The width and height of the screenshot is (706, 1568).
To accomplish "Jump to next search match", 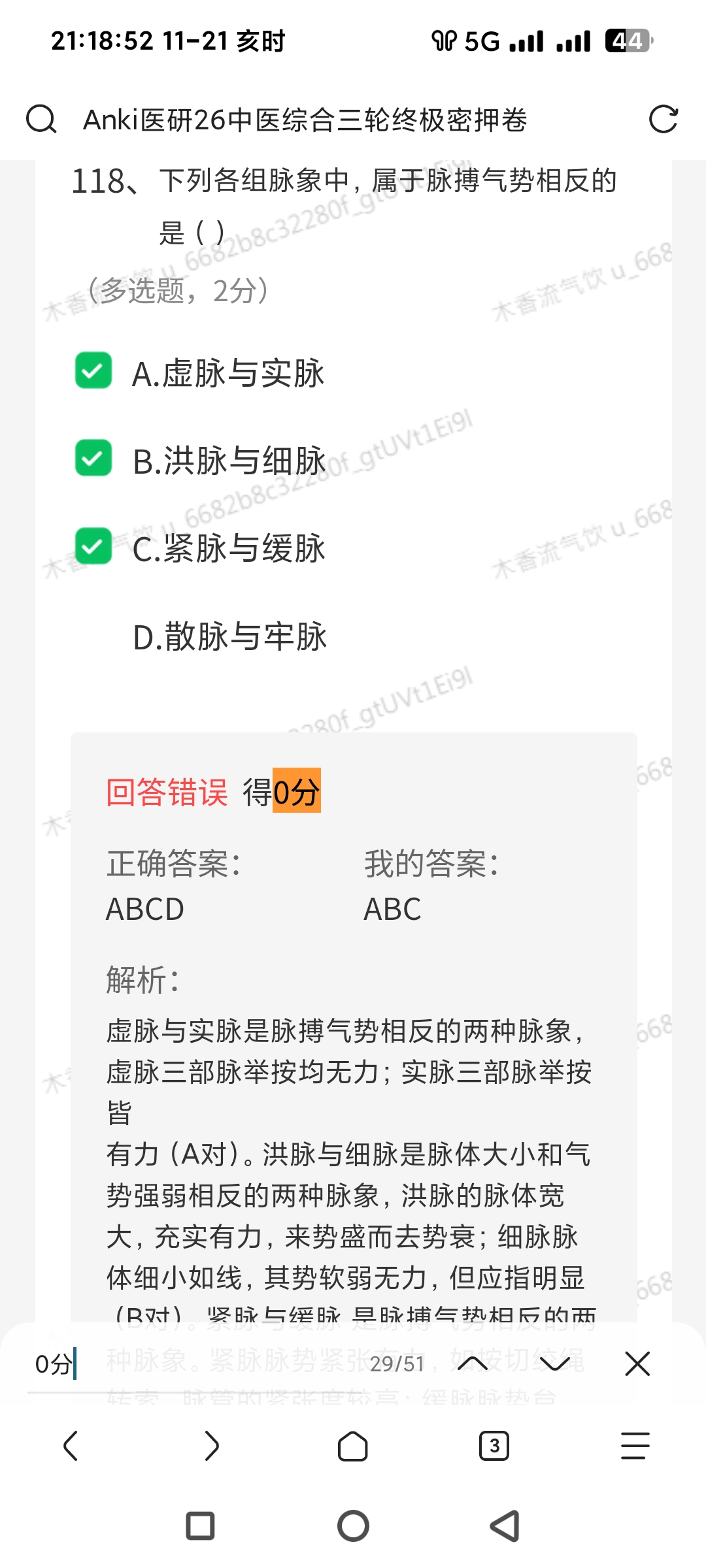I will (554, 1364).
